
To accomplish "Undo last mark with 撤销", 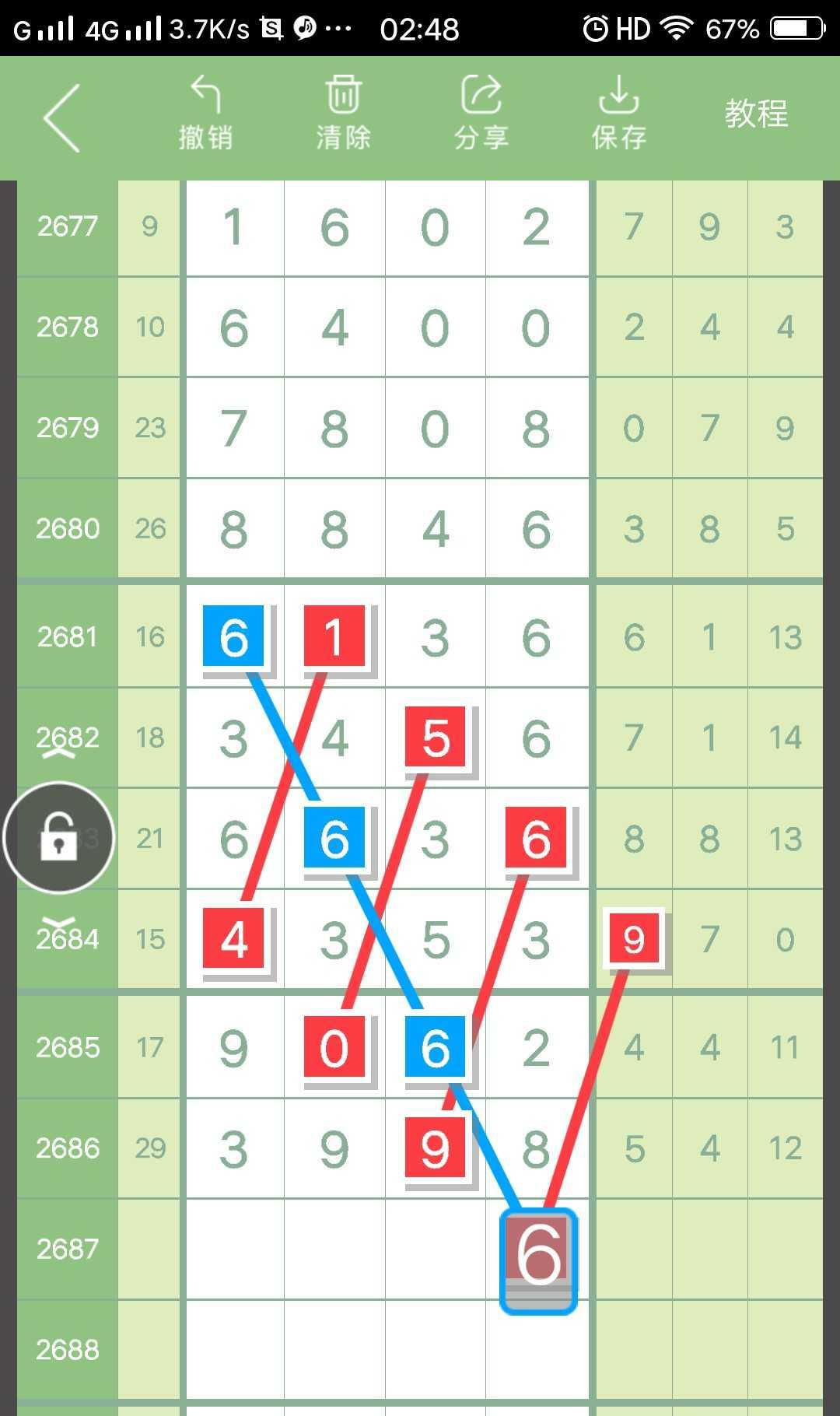I will click(205, 114).
